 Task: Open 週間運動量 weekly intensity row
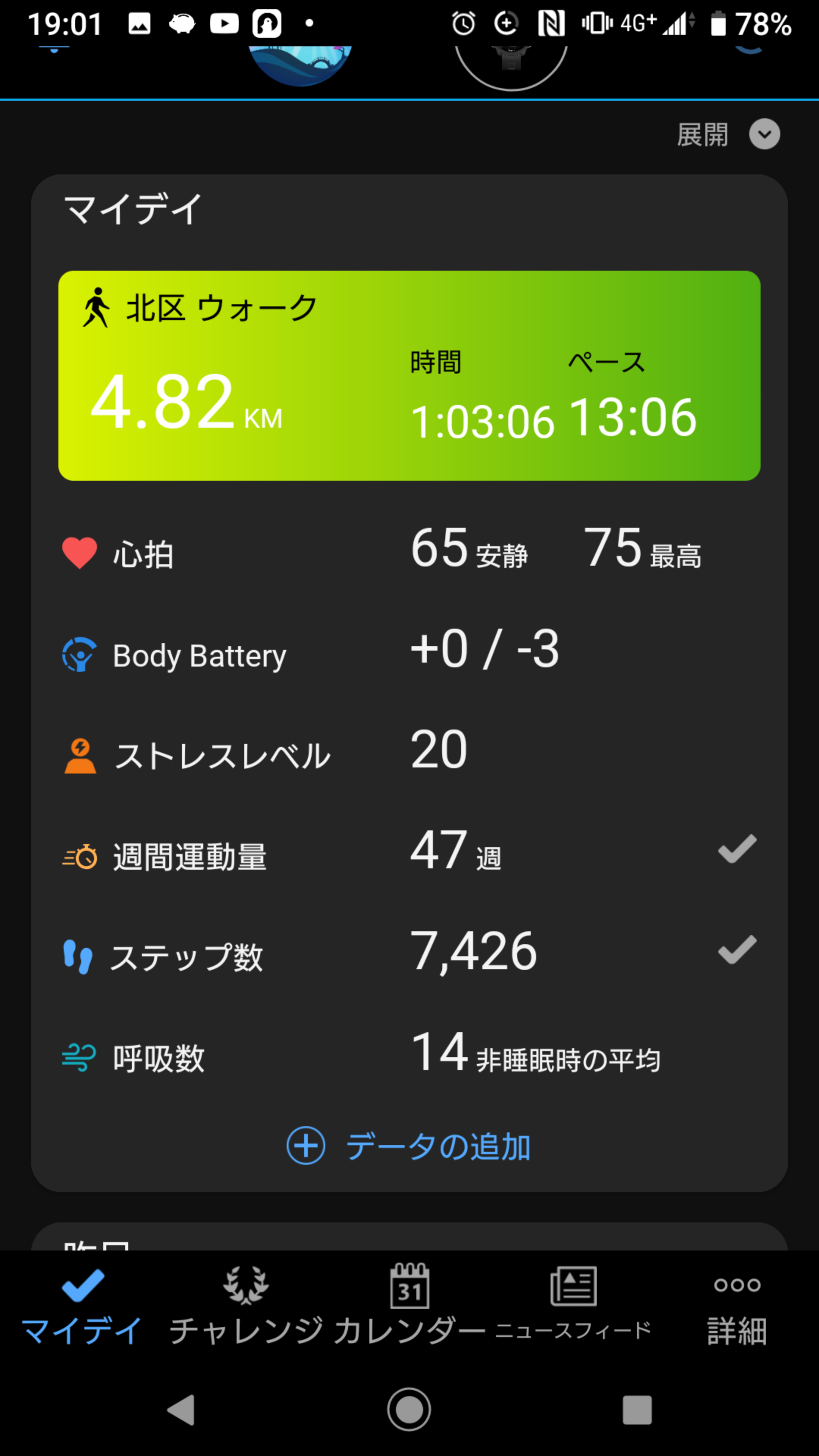pyautogui.click(x=409, y=855)
